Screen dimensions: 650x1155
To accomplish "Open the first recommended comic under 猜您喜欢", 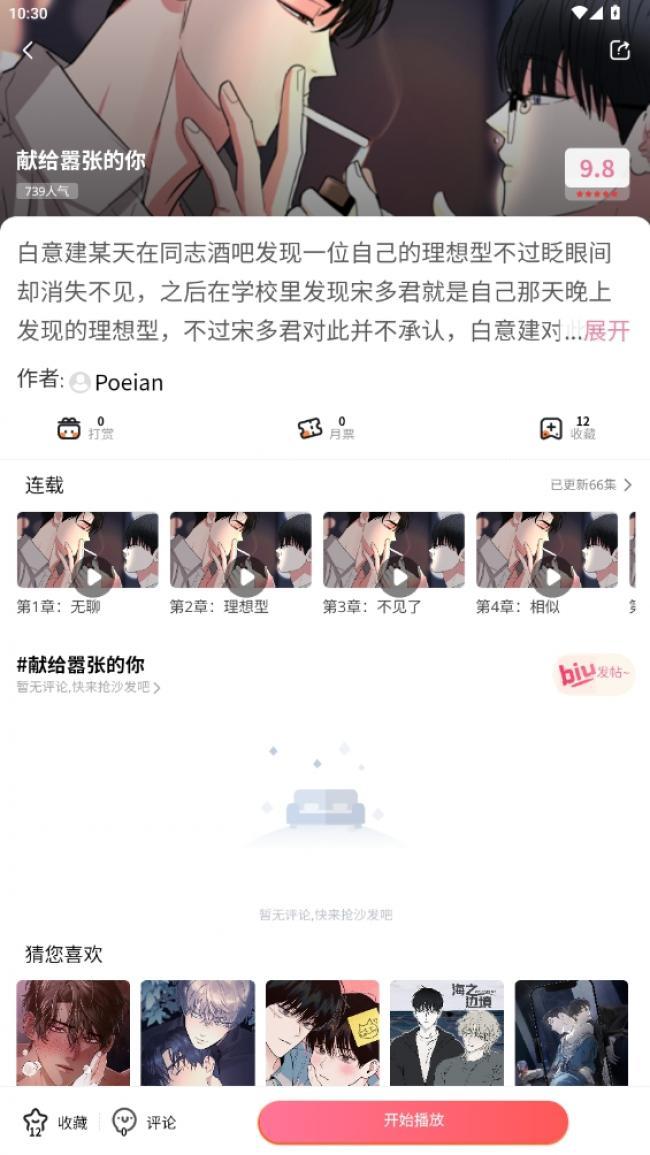I will [73, 1032].
